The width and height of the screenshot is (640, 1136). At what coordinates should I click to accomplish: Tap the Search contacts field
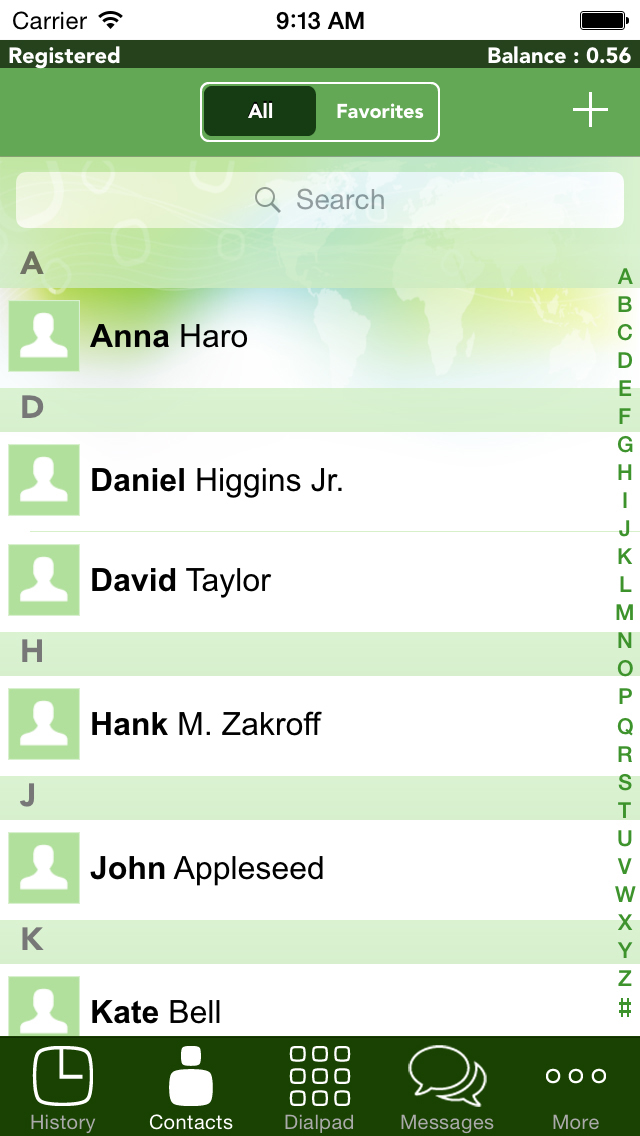(320, 199)
